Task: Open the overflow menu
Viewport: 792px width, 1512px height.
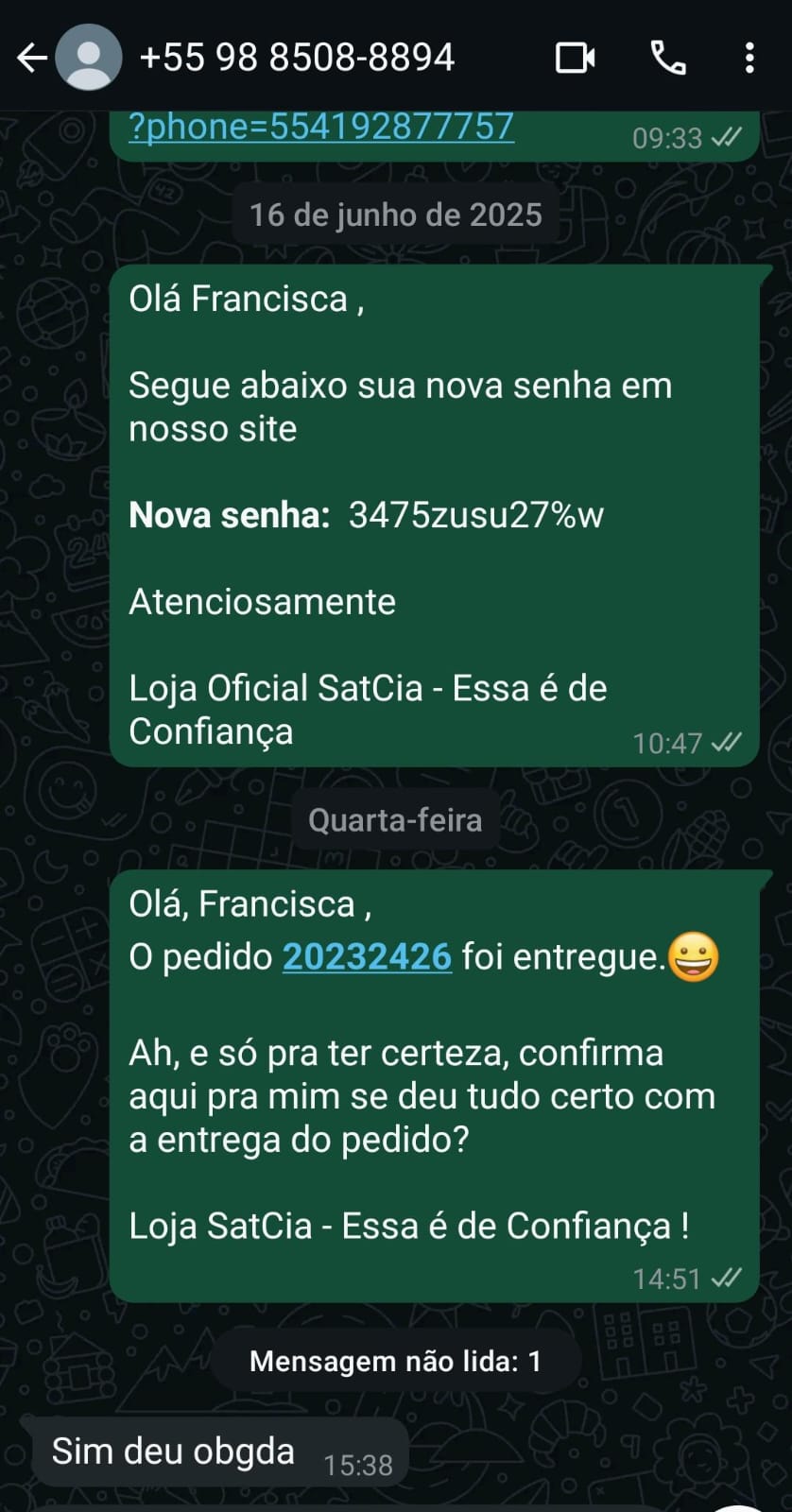Action: click(749, 58)
